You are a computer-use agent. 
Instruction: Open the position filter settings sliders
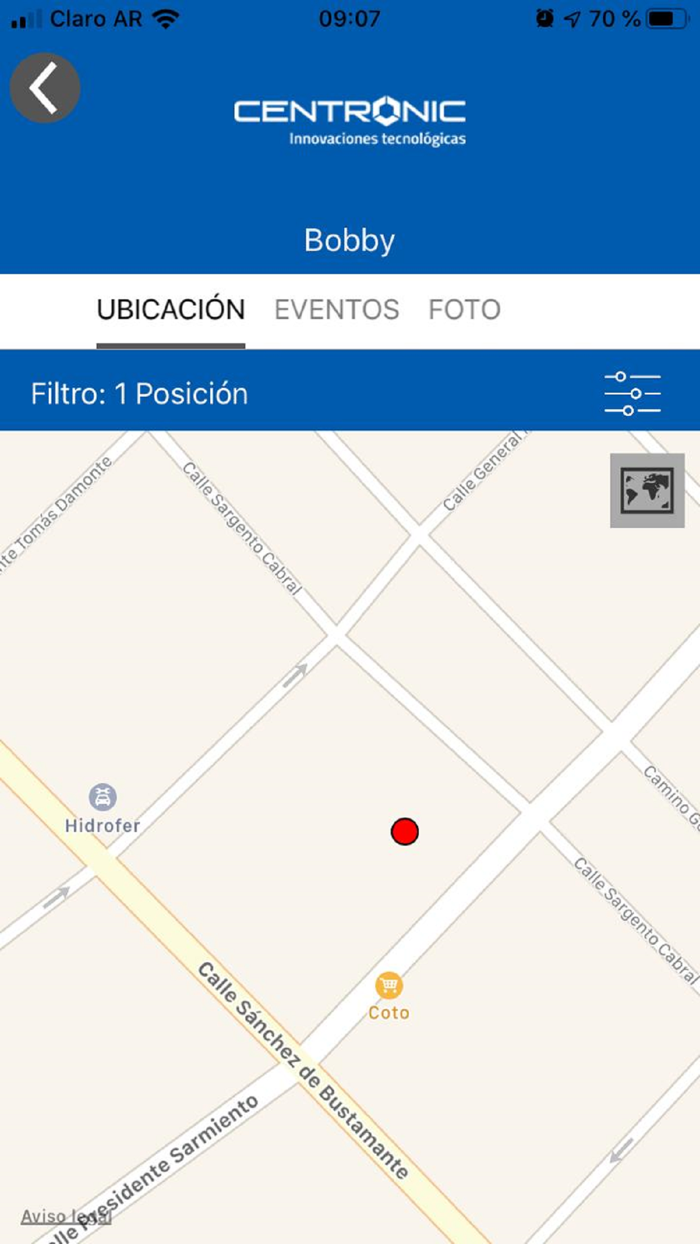pyautogui.click(x=633, y=393)
